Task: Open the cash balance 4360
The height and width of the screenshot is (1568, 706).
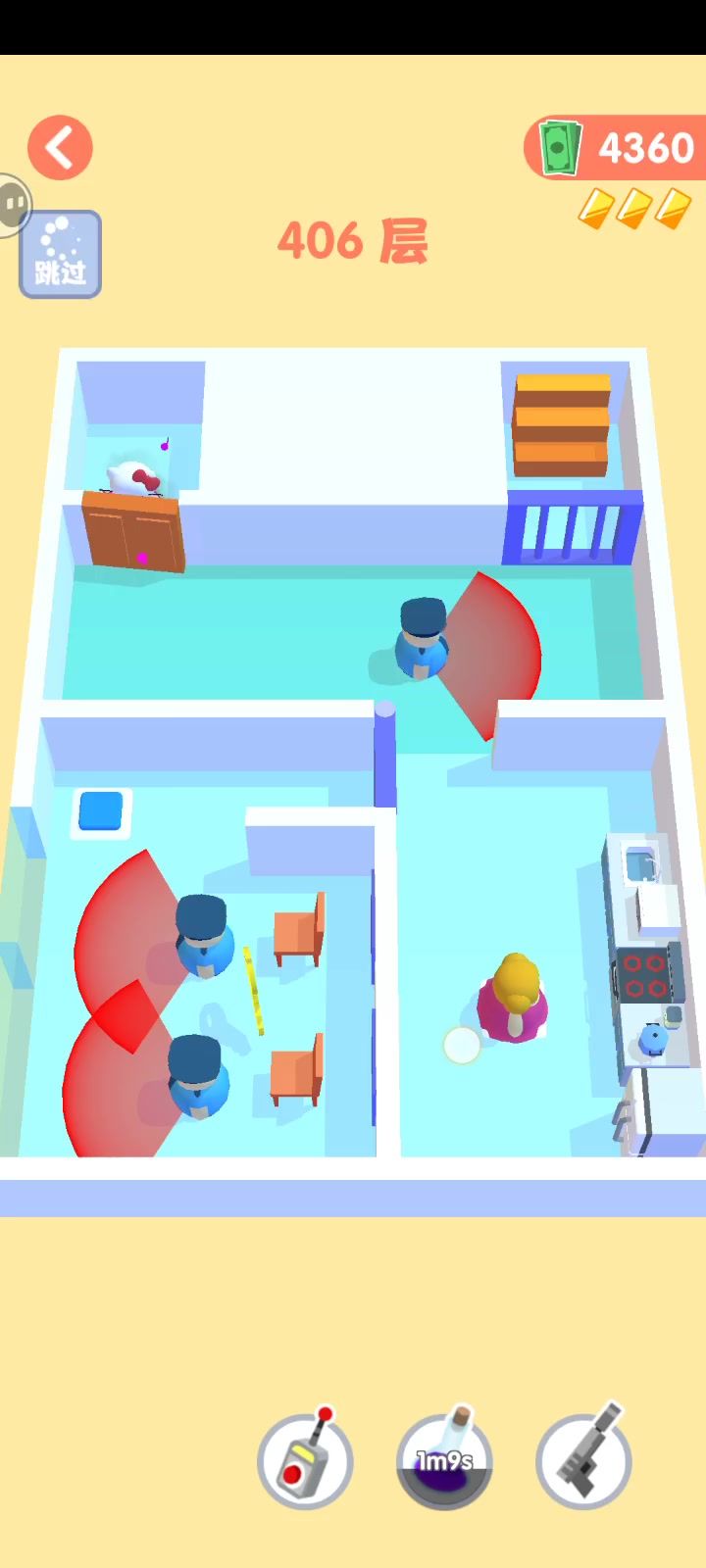Action: pos(618,148)
